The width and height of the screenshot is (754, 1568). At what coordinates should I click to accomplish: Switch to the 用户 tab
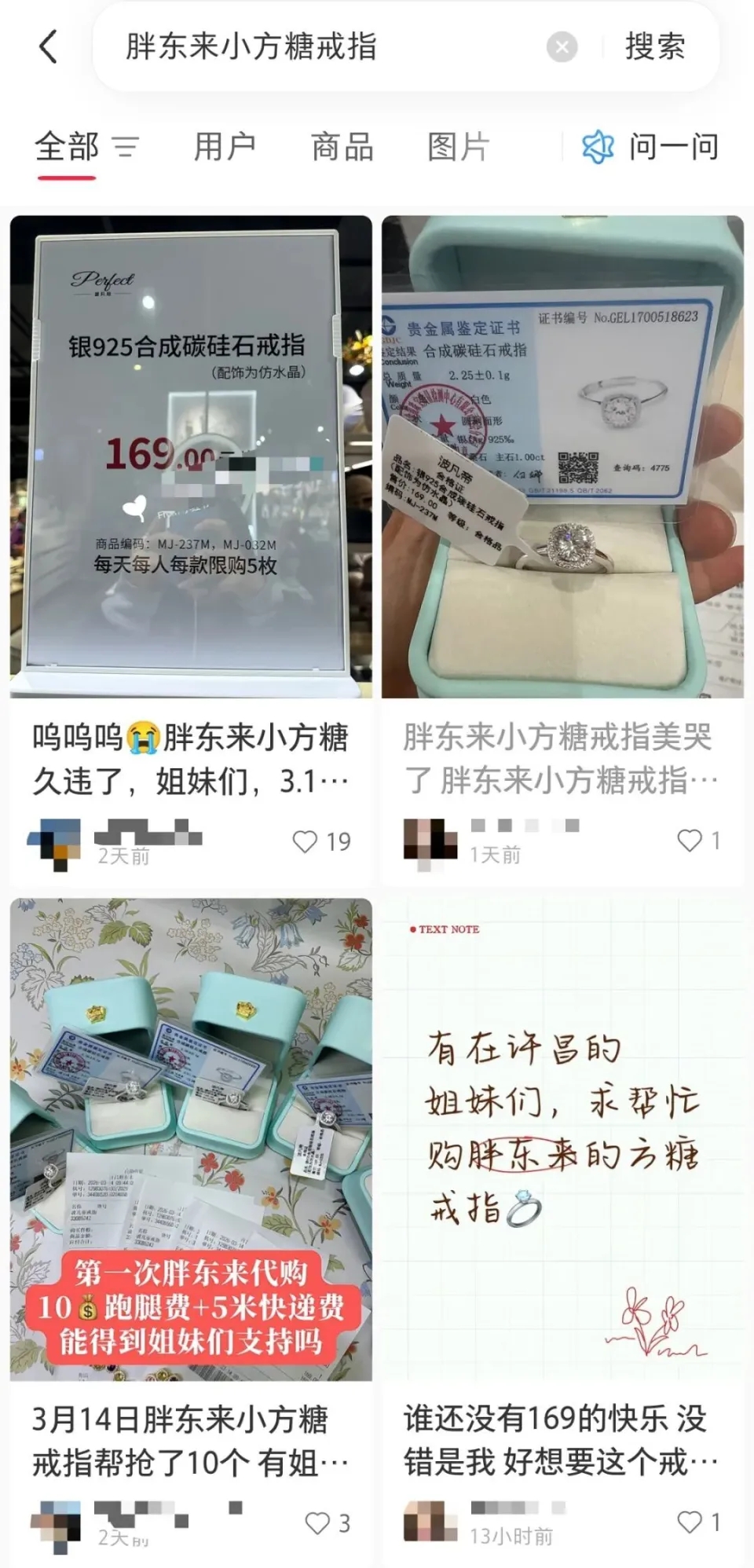click(225, 146)
